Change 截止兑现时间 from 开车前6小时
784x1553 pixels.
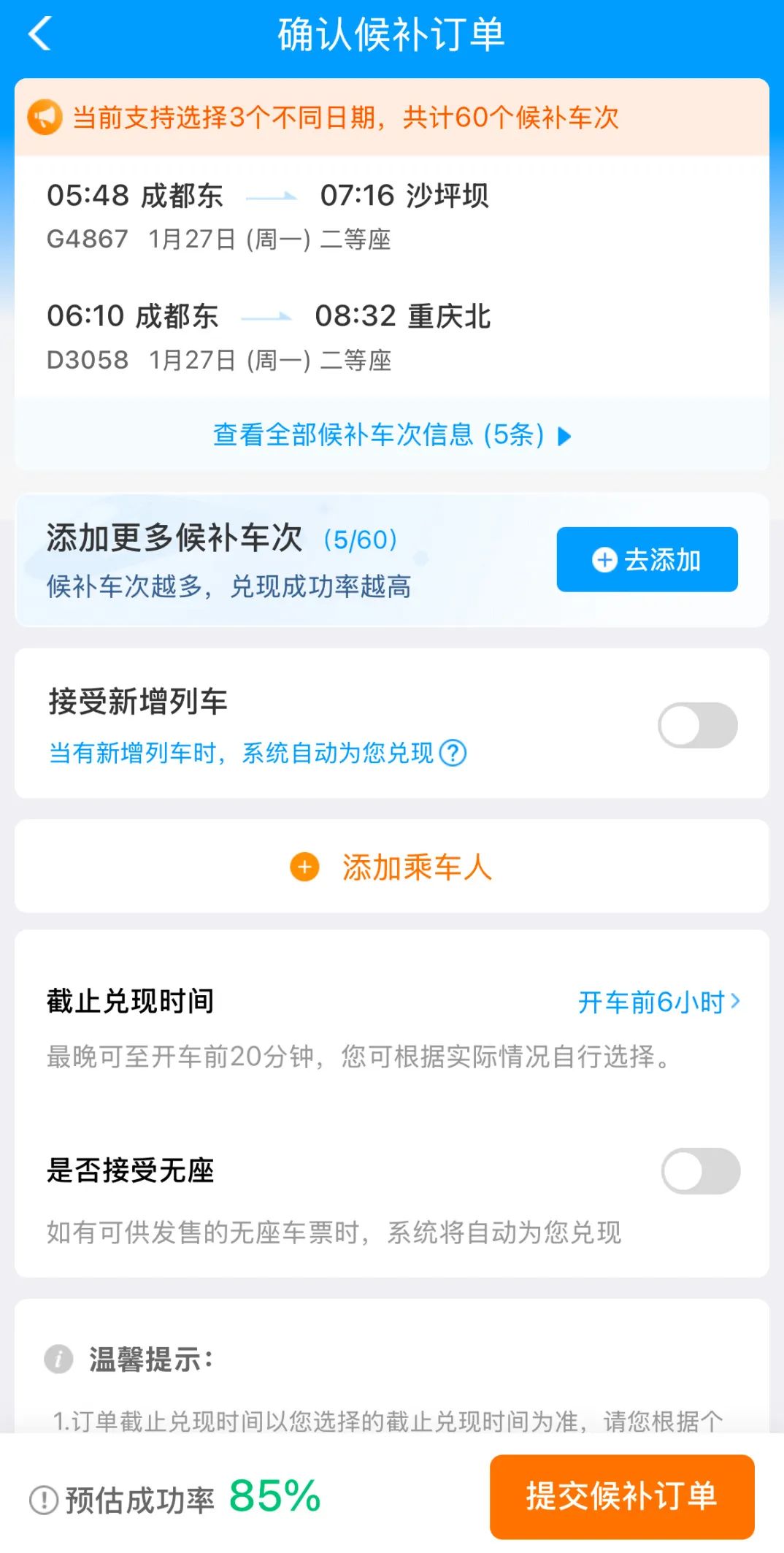point(658,1002)
